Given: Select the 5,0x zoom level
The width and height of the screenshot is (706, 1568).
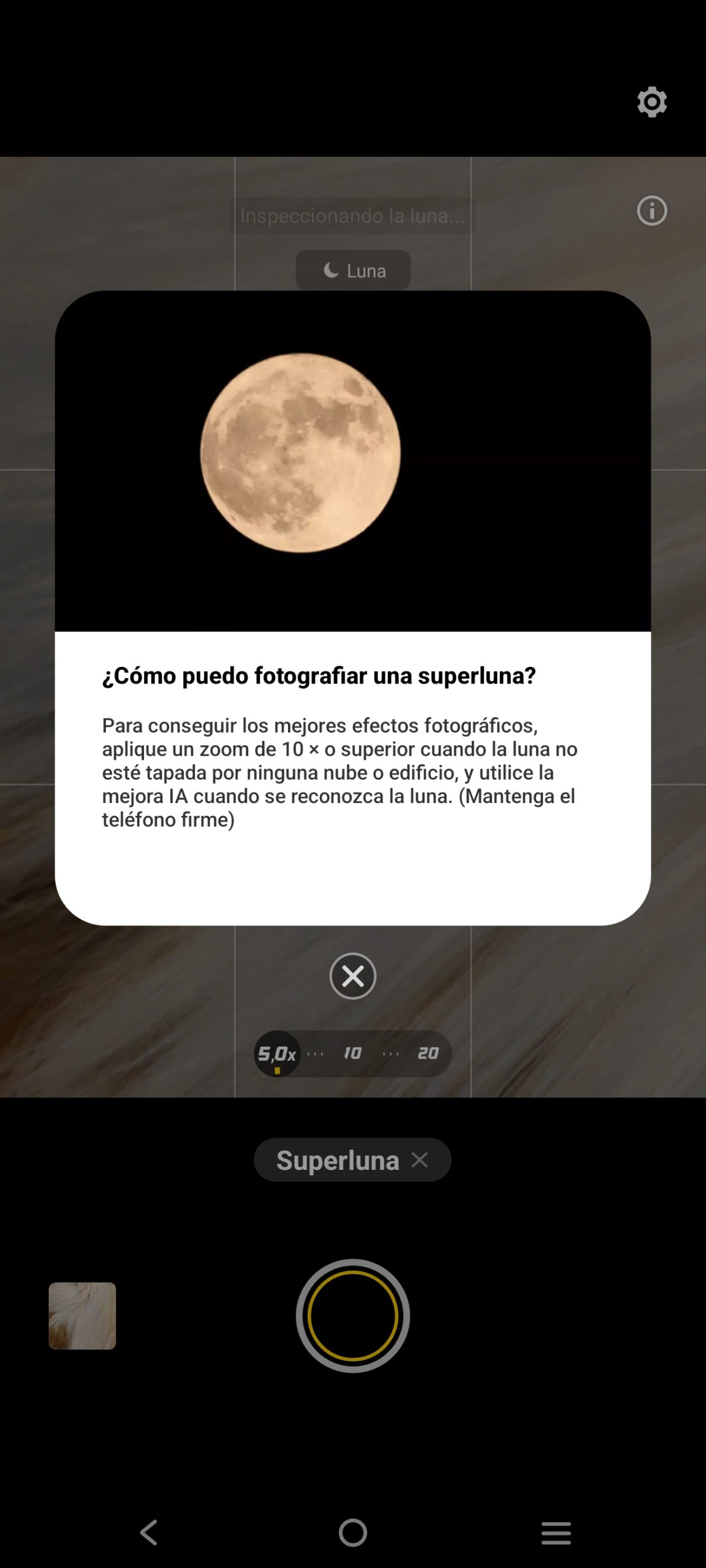Looking at the screenshot, I should [277, 1053].
